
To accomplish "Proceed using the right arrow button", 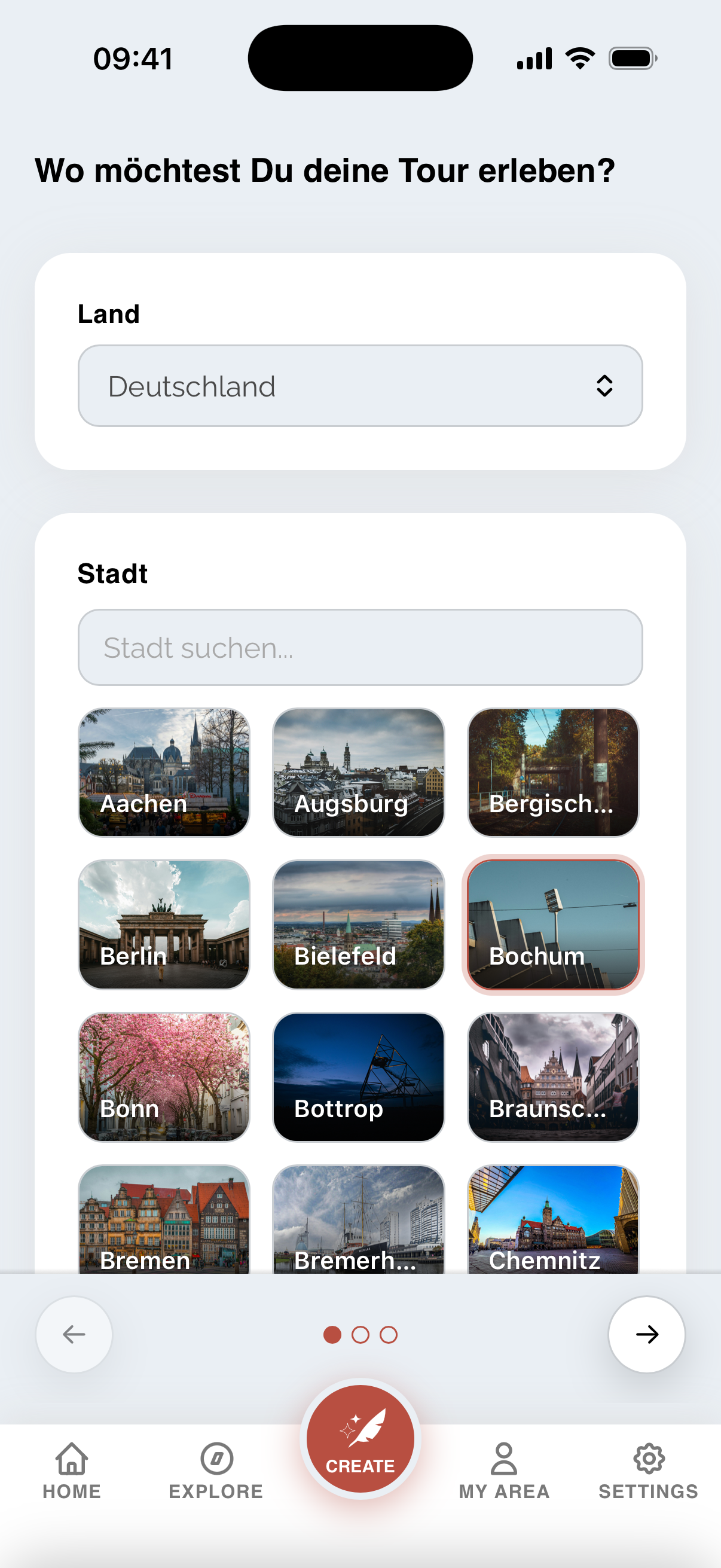I will pos(647,1334).
